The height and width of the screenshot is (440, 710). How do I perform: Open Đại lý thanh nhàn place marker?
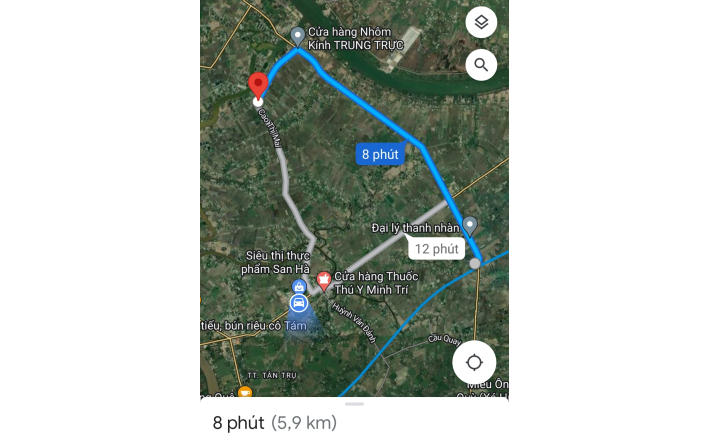[x=469, y=224]
